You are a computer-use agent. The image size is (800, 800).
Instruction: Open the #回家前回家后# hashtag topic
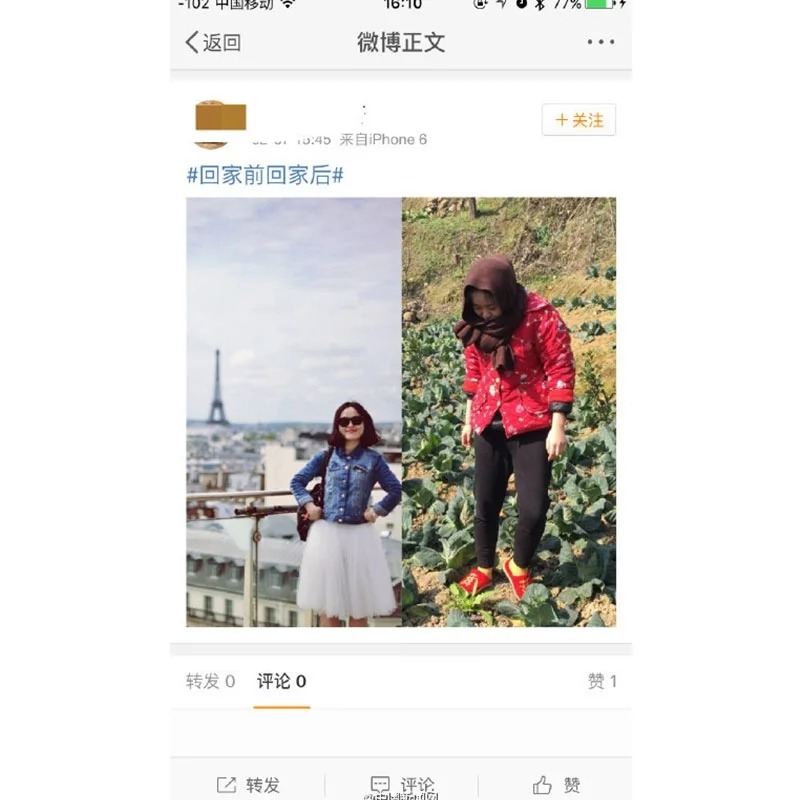coord(265,175)
